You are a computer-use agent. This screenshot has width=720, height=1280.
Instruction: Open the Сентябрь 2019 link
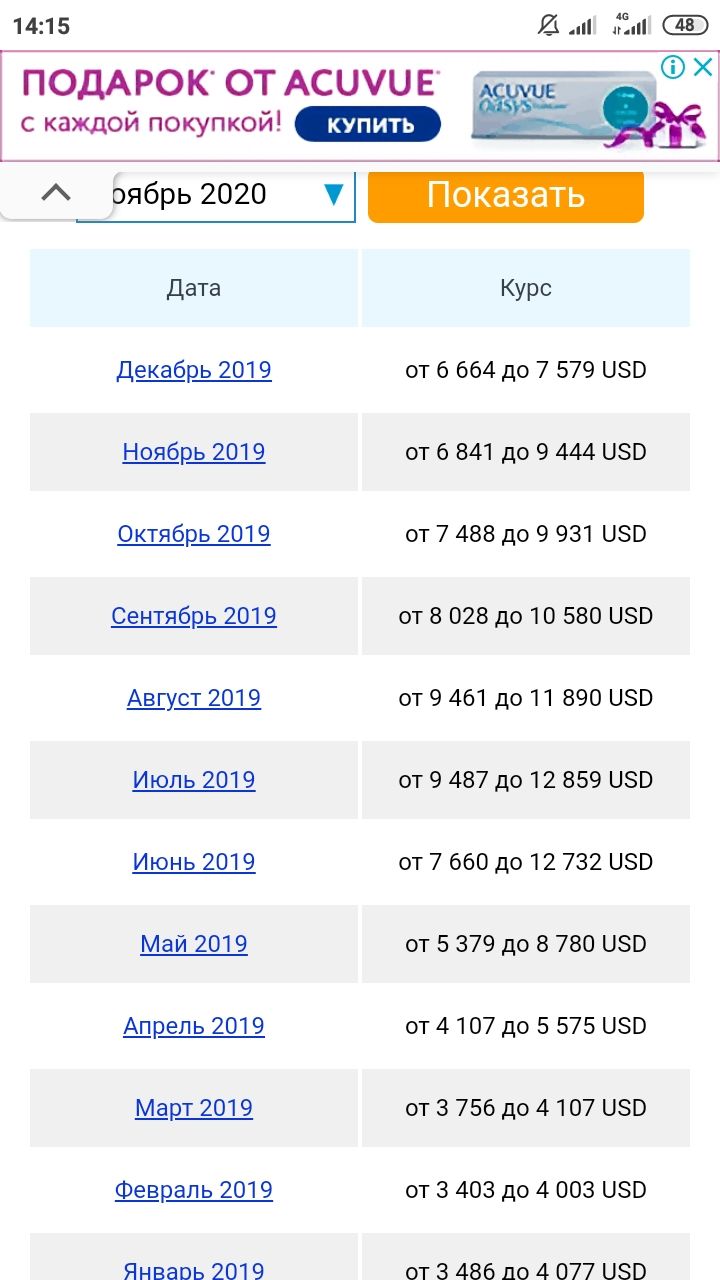[194, 616]
